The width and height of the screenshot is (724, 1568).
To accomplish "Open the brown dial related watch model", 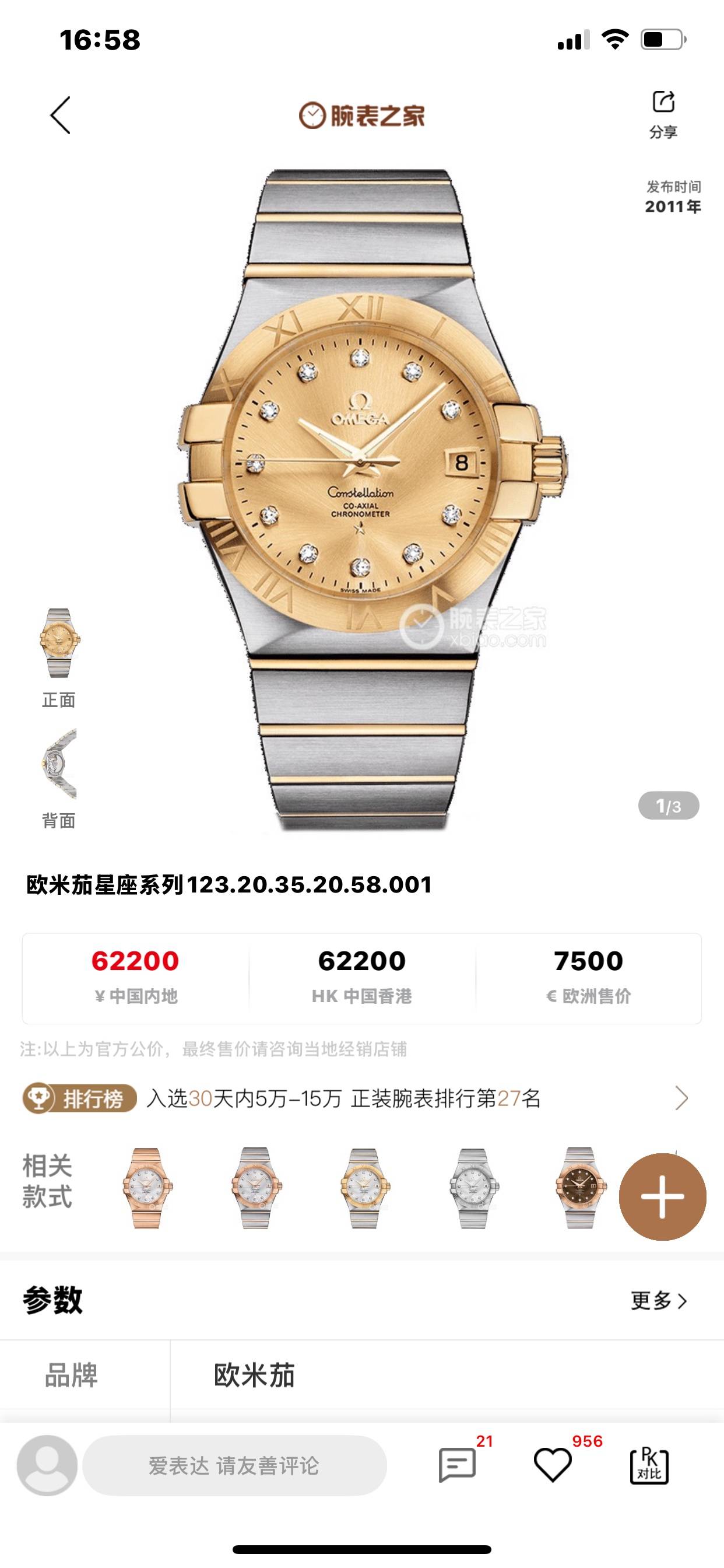I will click(580, 1188).
